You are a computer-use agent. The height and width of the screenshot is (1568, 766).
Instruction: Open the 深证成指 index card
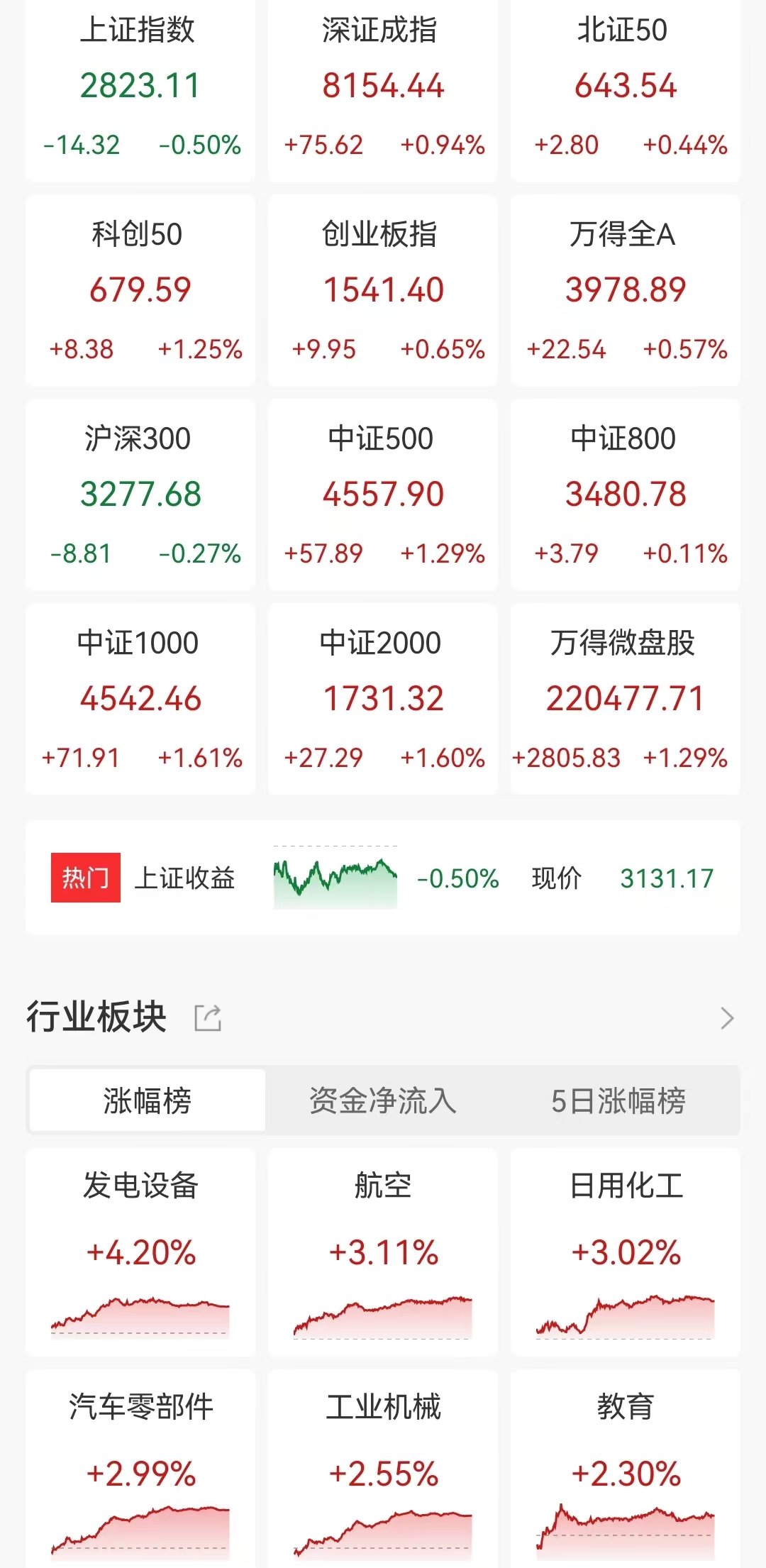point(383,91)
